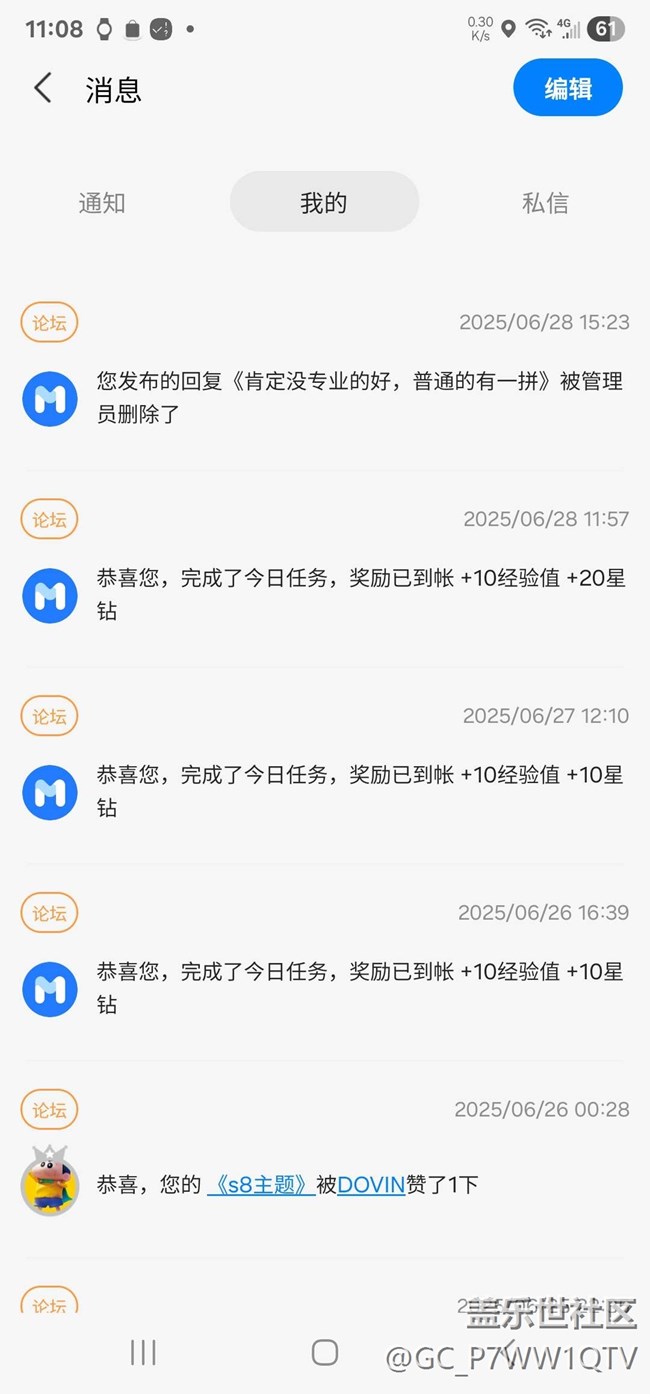The image size is (650, 1394).
Task: Switch to the 通知 tab
Action: coord(102,202)
